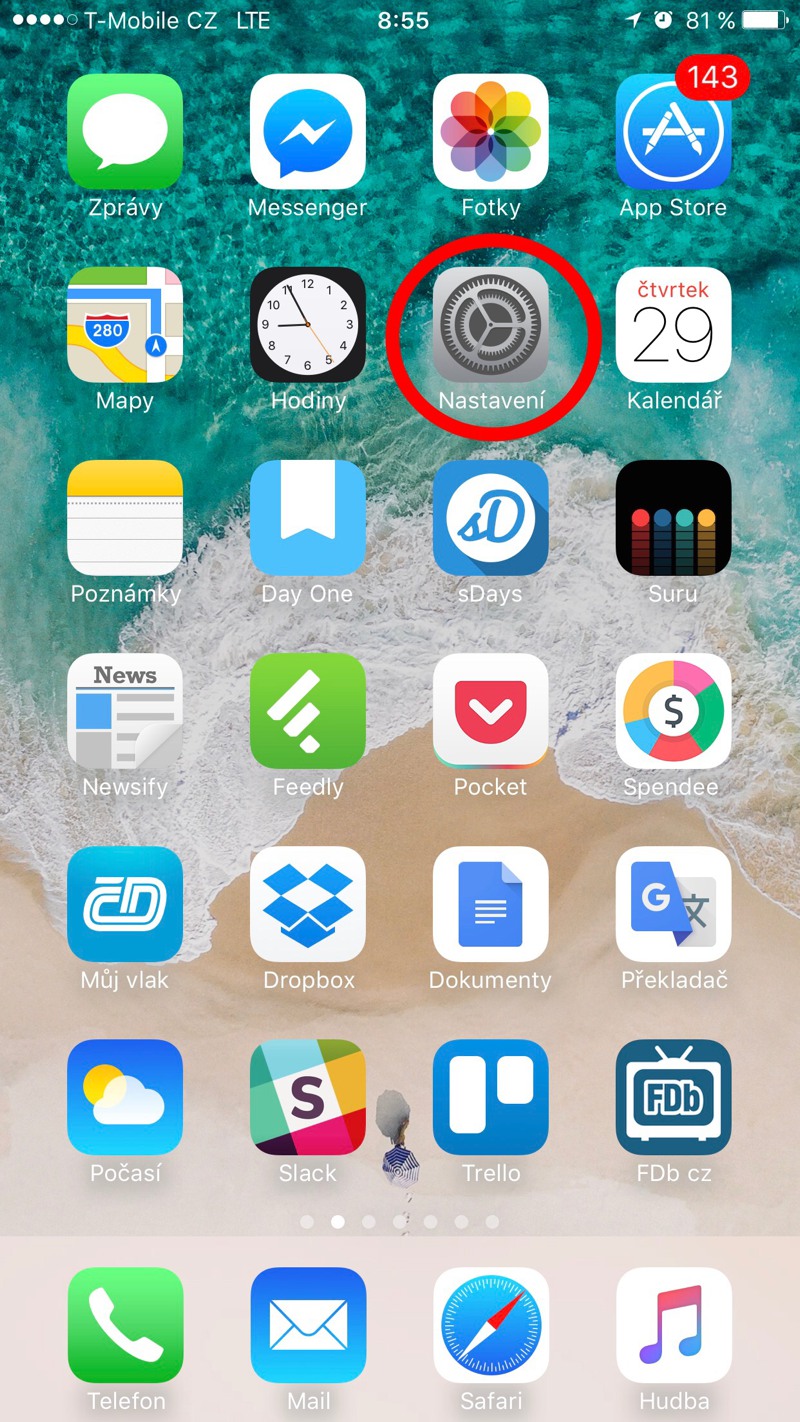Screen dimensions: 800x1422
Task: Open the Fotky photos app
Action: click(x=491, y=132)
